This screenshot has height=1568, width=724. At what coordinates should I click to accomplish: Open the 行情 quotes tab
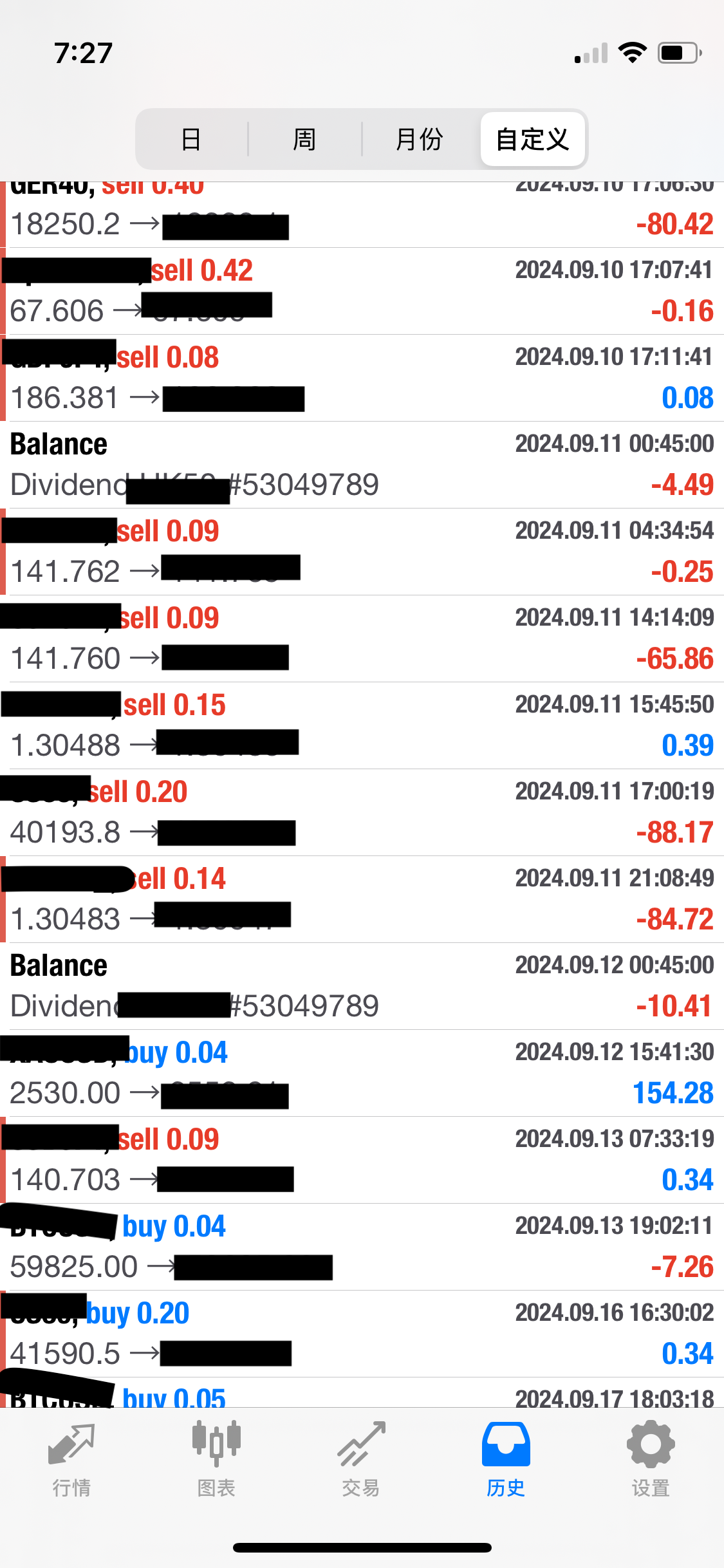71,1459
